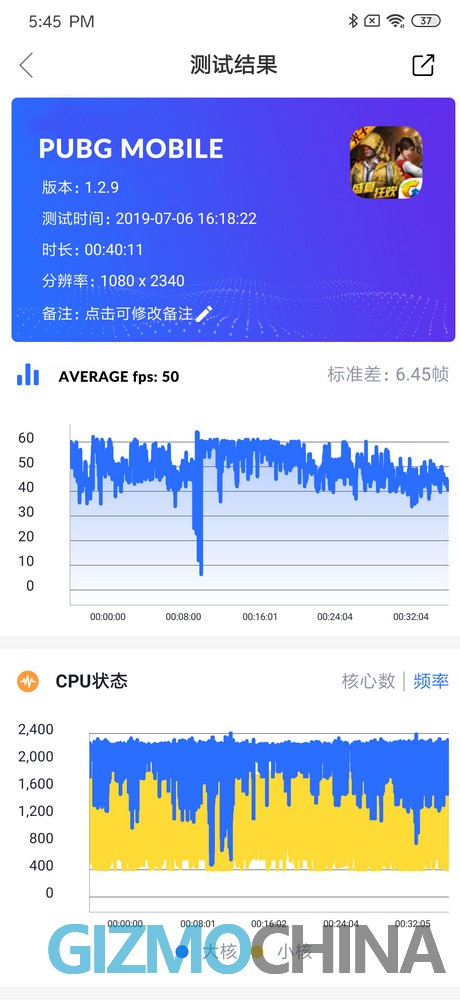Select the 频率 tab in CPU状态
This screenshot has width=460, height=1000.
tap(431, 681)
